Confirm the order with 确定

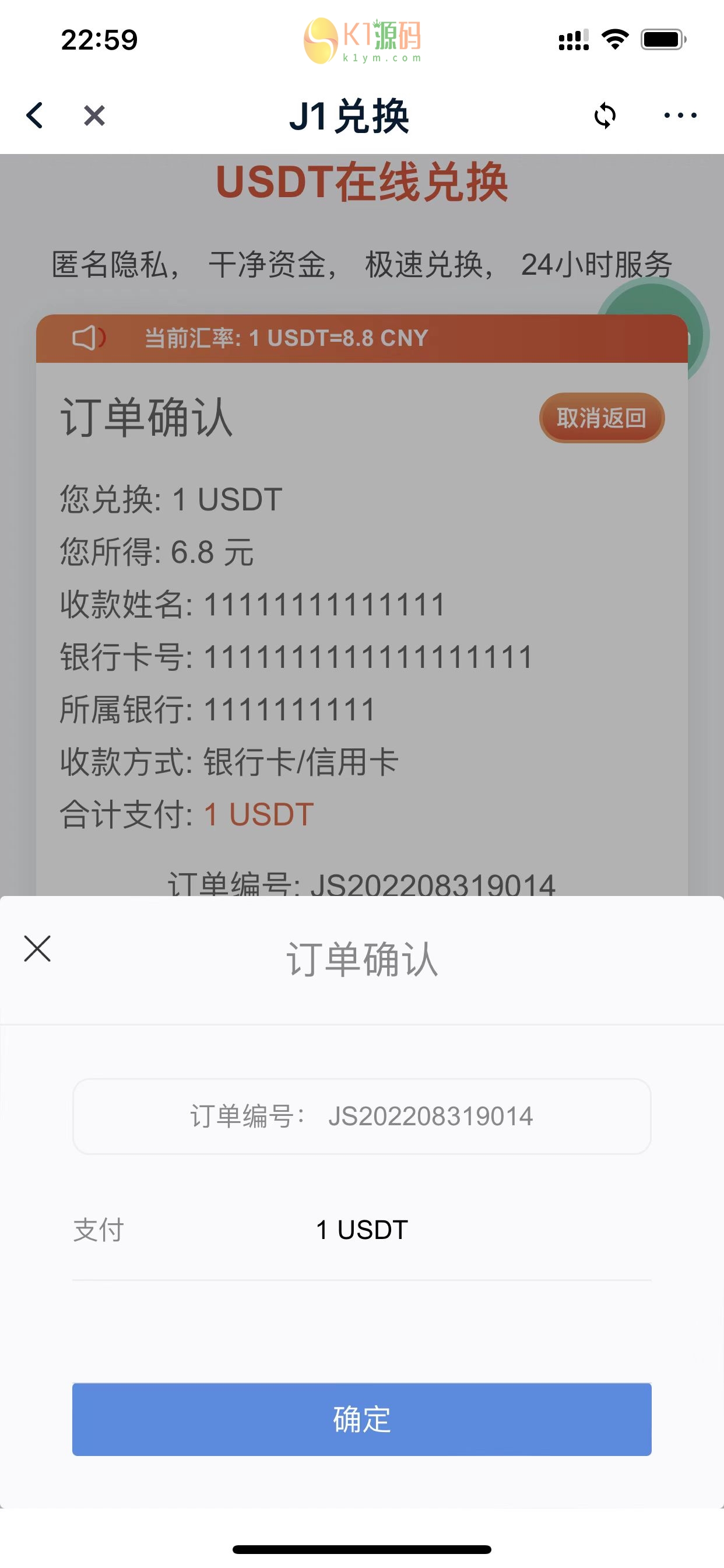coord(361,1419)
